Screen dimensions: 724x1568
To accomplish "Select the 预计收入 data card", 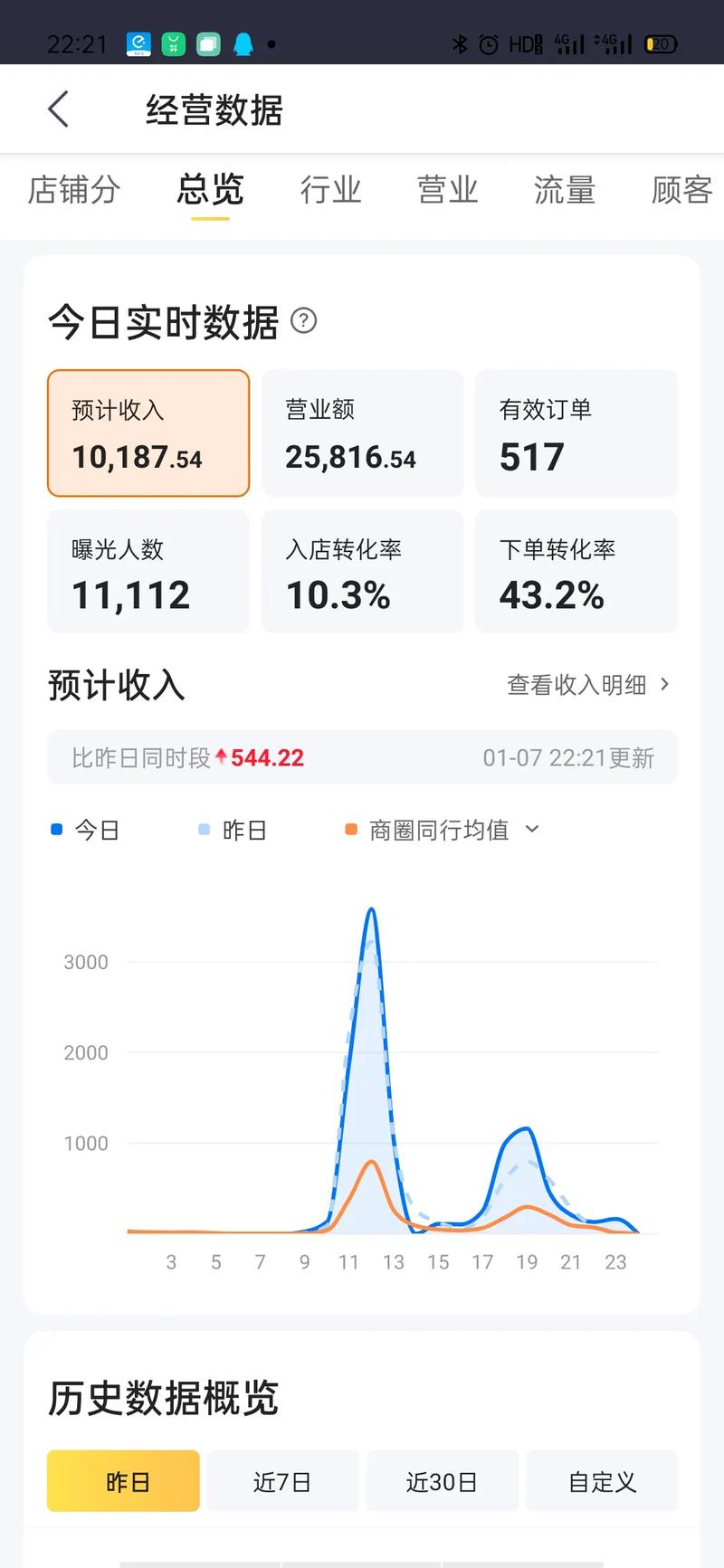I will 148,433.
